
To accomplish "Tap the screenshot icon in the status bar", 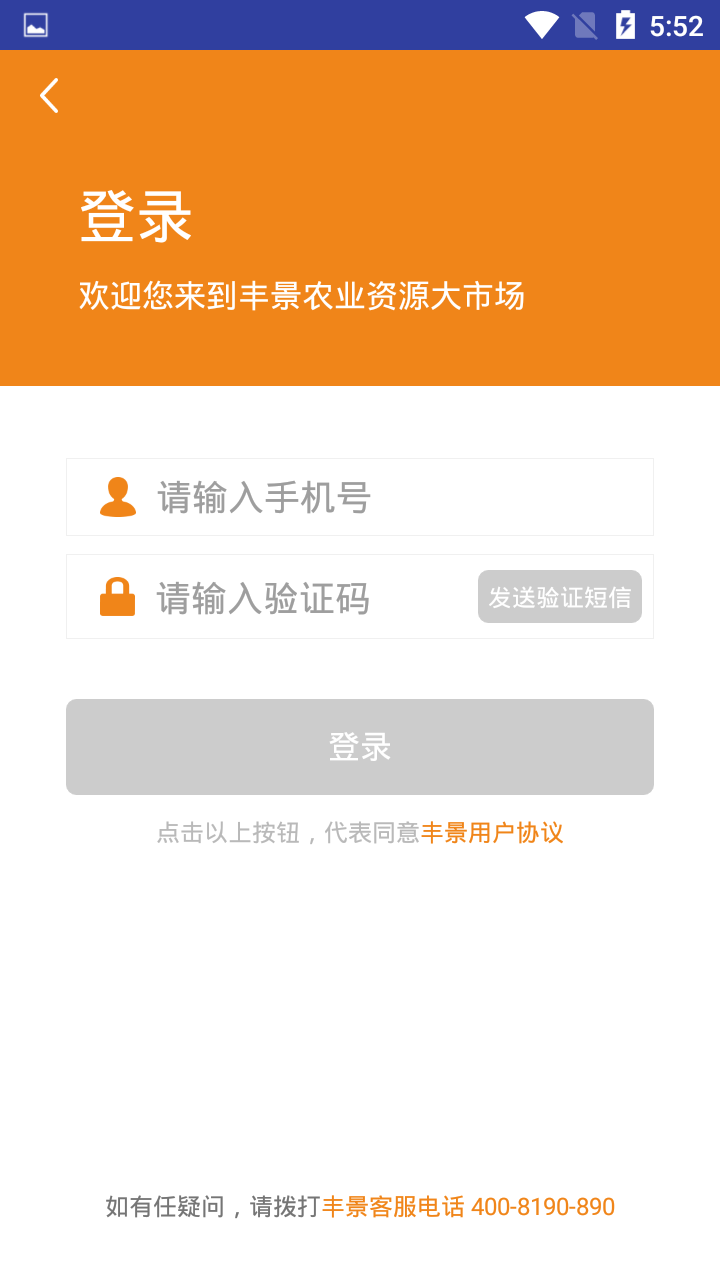I will pyautogui.click(x=36, y=25).
